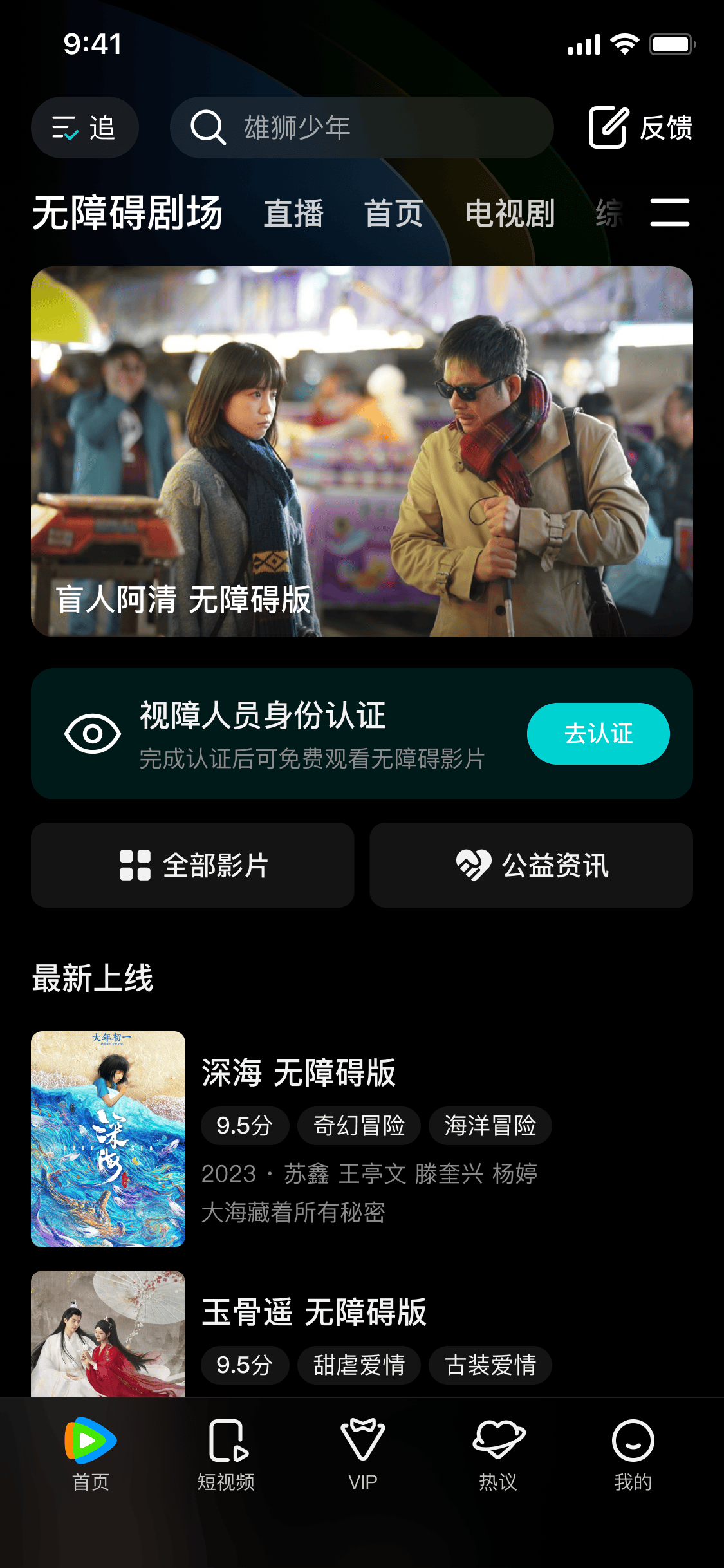Switch to the 电视剧 tab
This screenshot has height=1568, width=724.
(510, 214)
